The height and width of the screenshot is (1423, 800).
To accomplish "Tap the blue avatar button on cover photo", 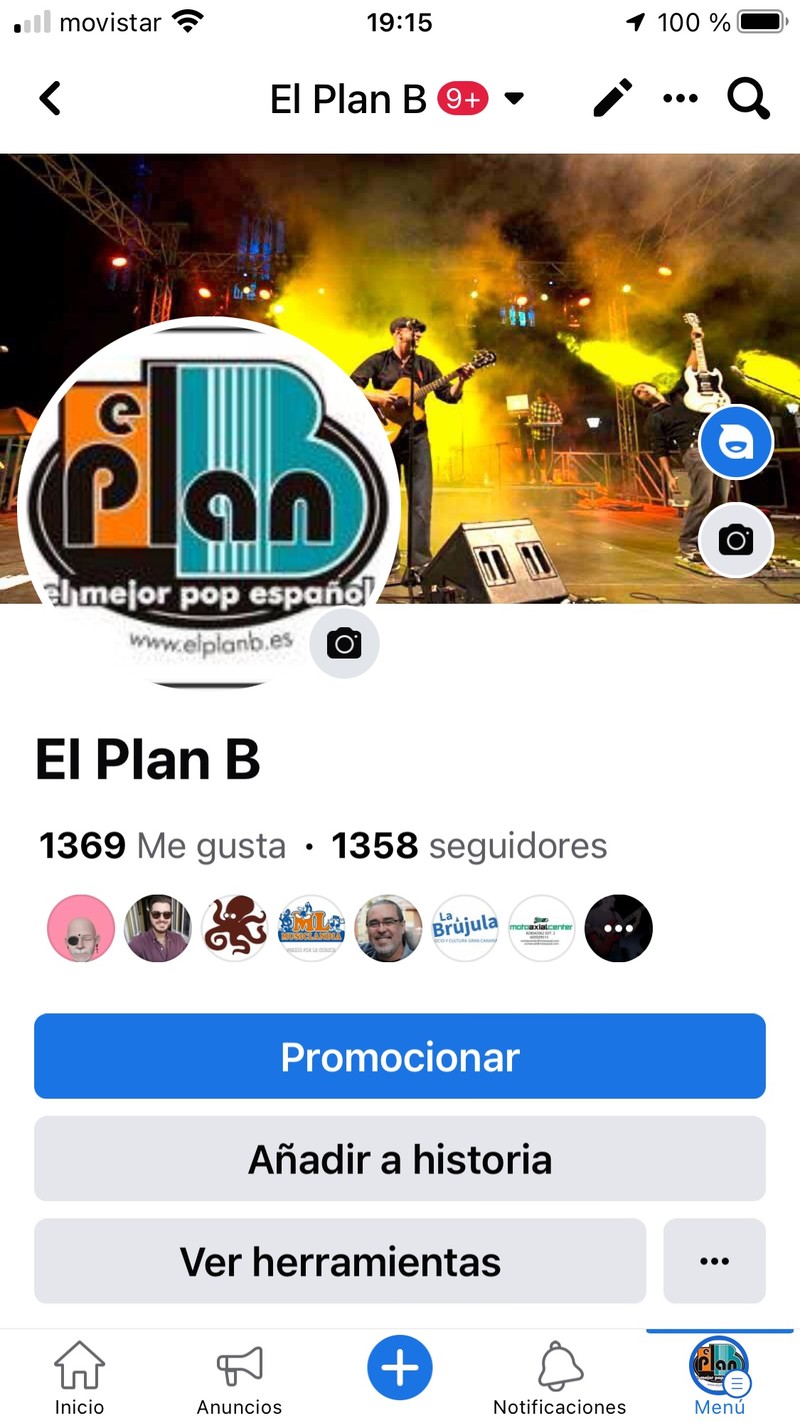I will (x=736, y=442).
